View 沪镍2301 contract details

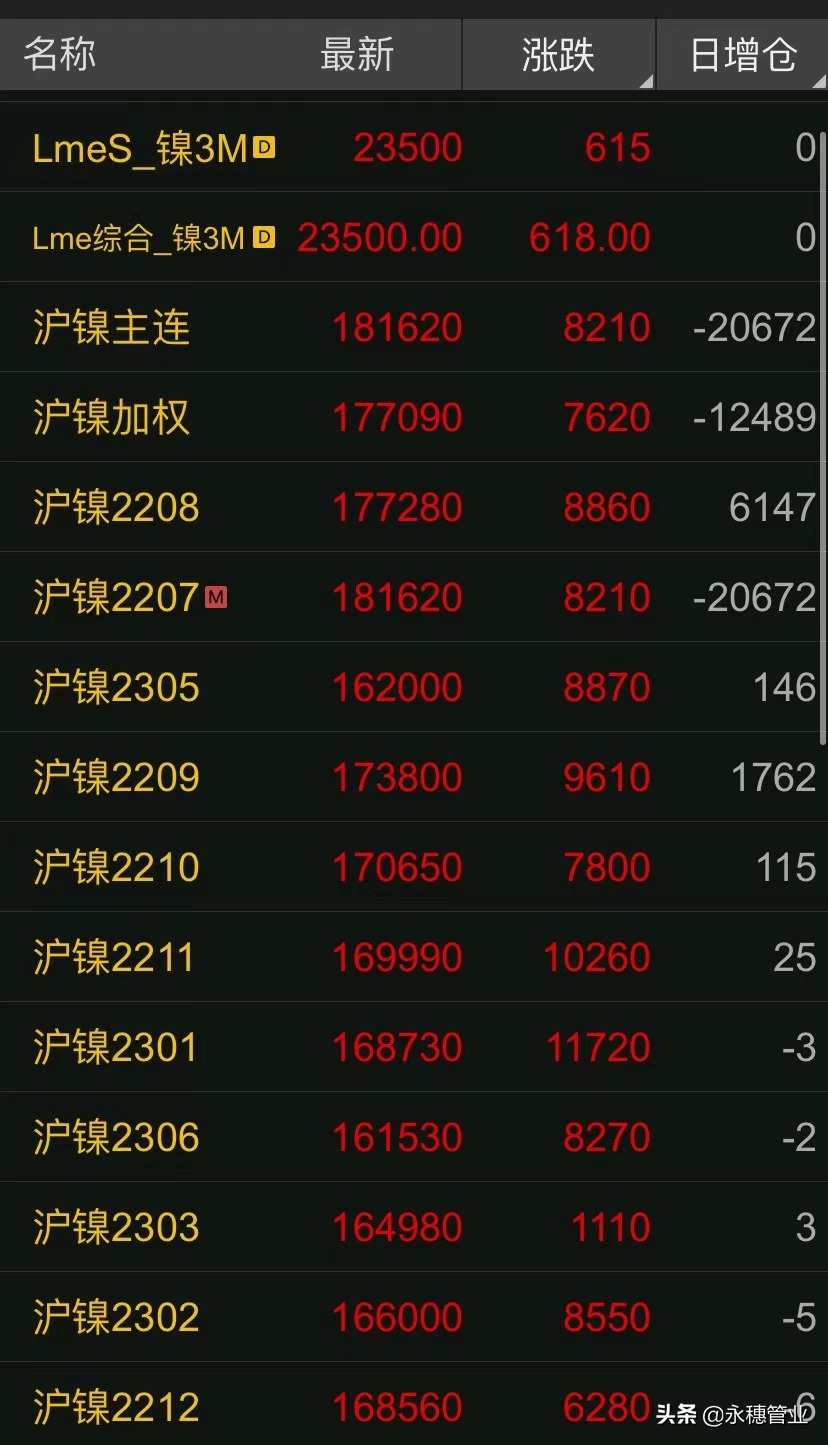[414, 1047]
